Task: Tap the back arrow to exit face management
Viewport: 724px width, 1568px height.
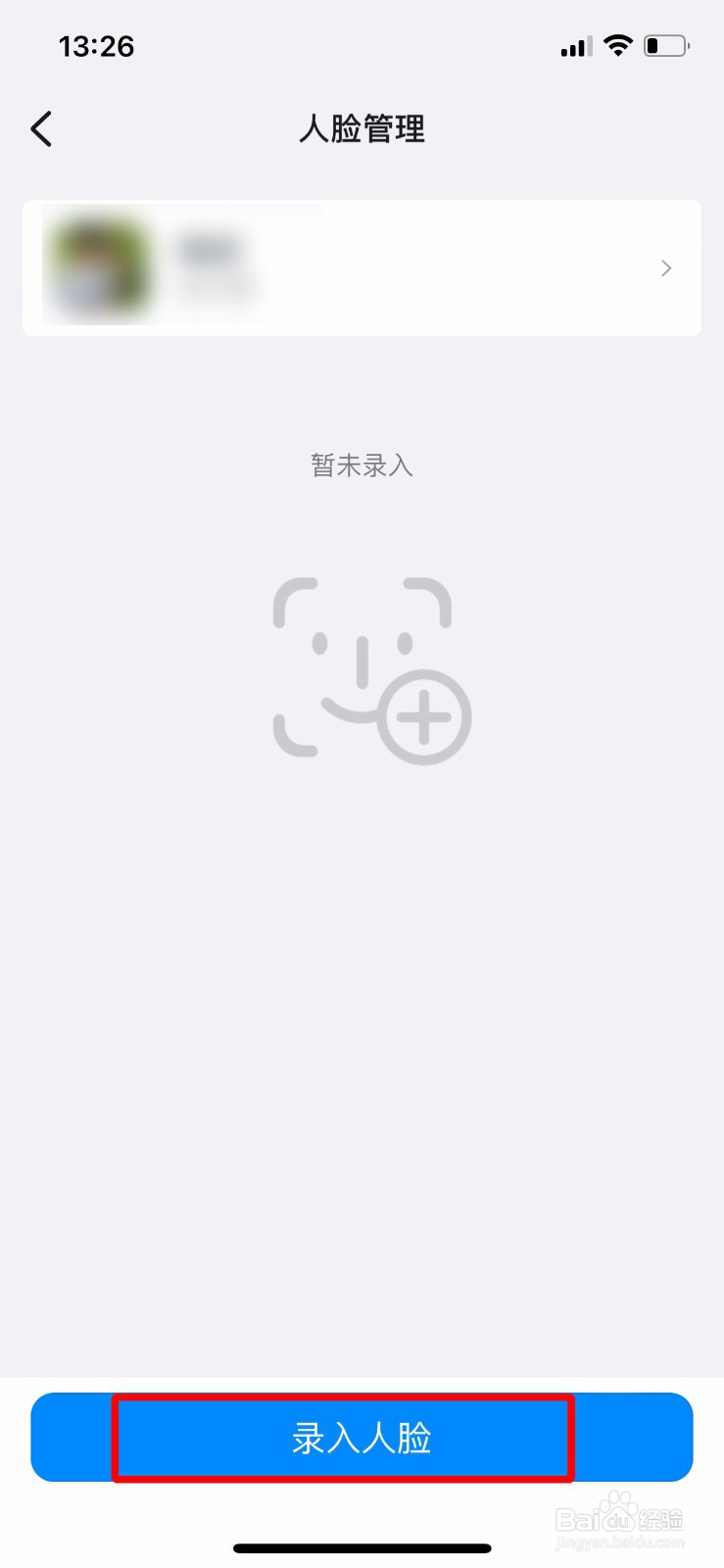Action: [x=41, y=128]
